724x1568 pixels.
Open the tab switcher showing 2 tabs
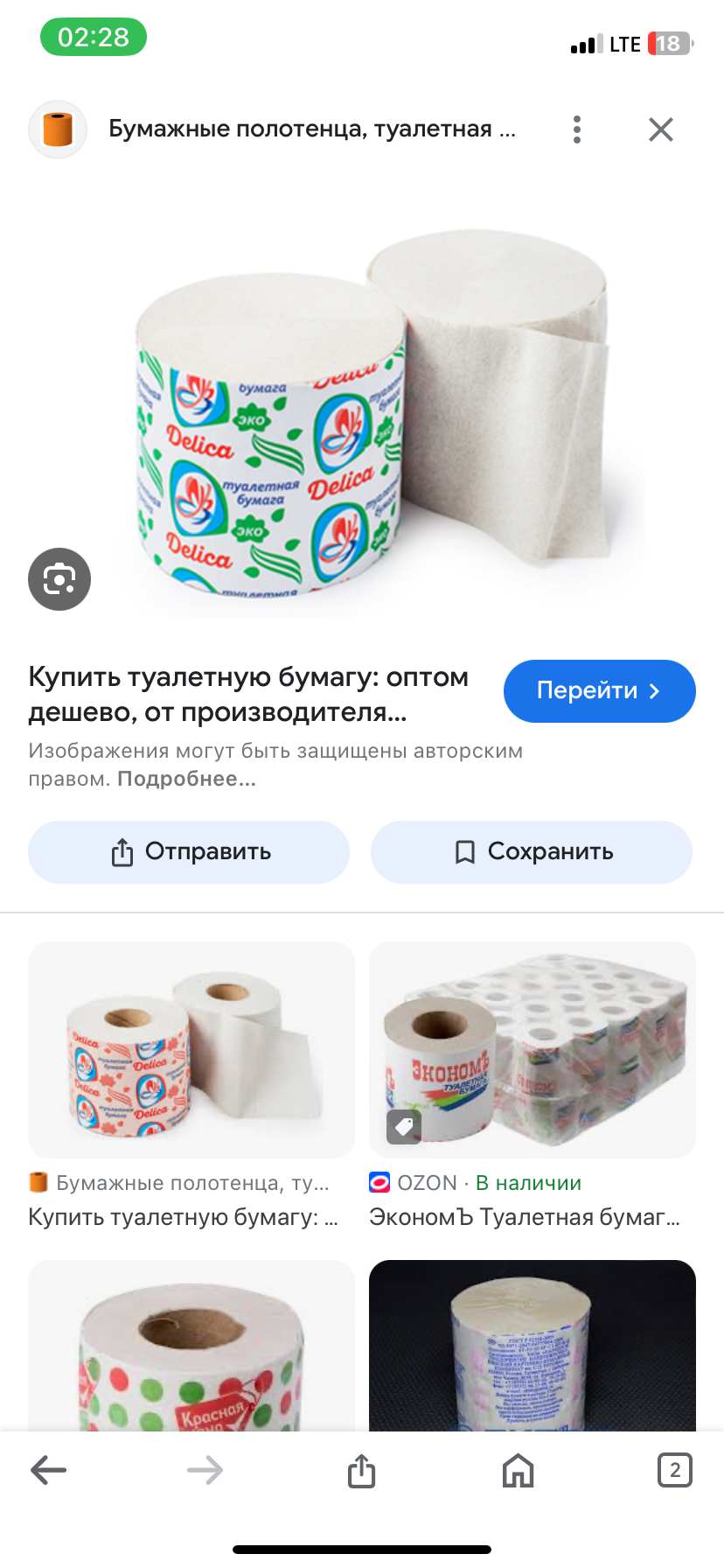674,1470
